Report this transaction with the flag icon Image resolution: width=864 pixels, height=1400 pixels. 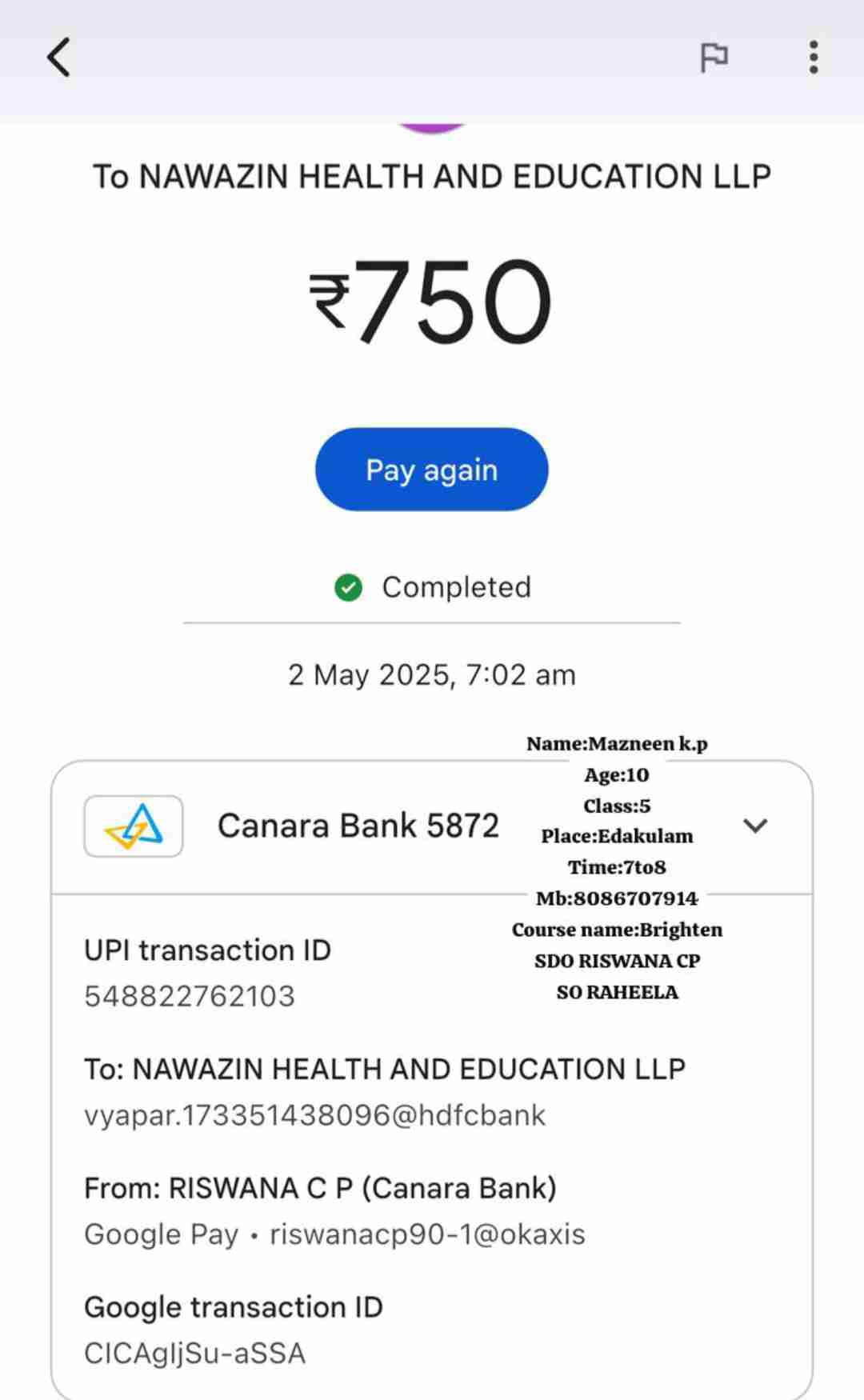(x=714, y=58)
